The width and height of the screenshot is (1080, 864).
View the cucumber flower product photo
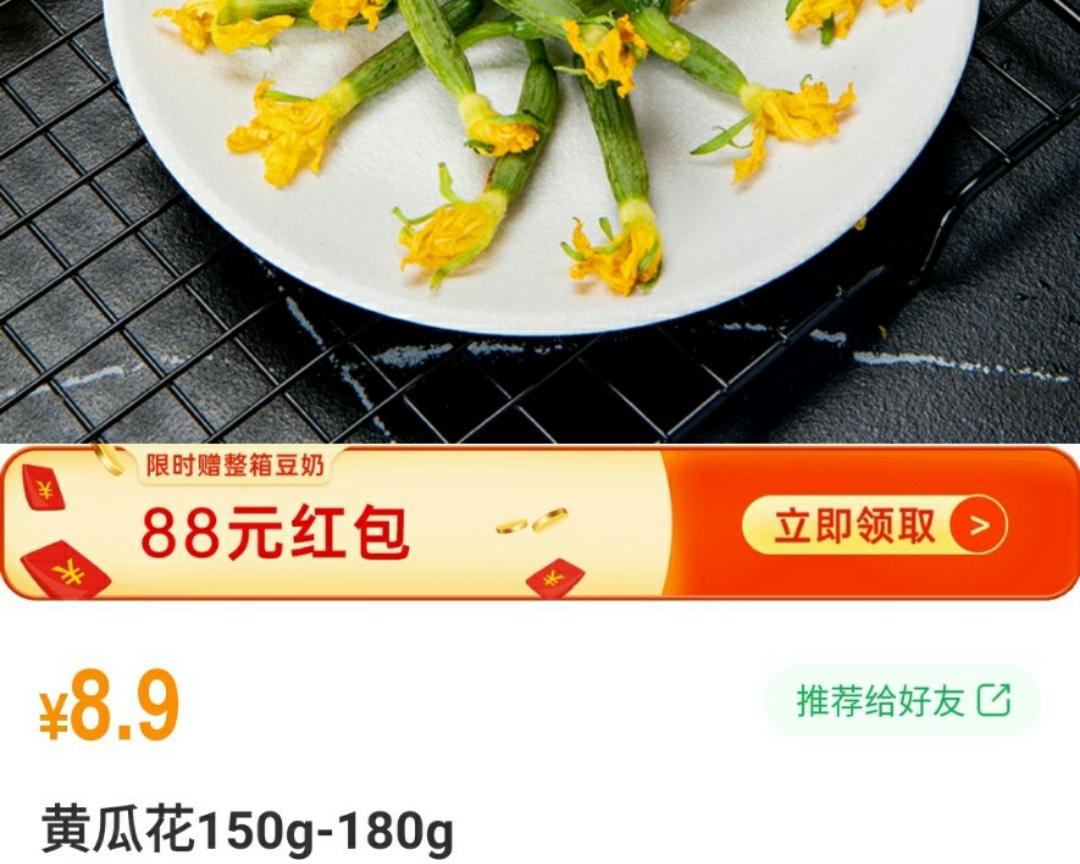[540, 200]
